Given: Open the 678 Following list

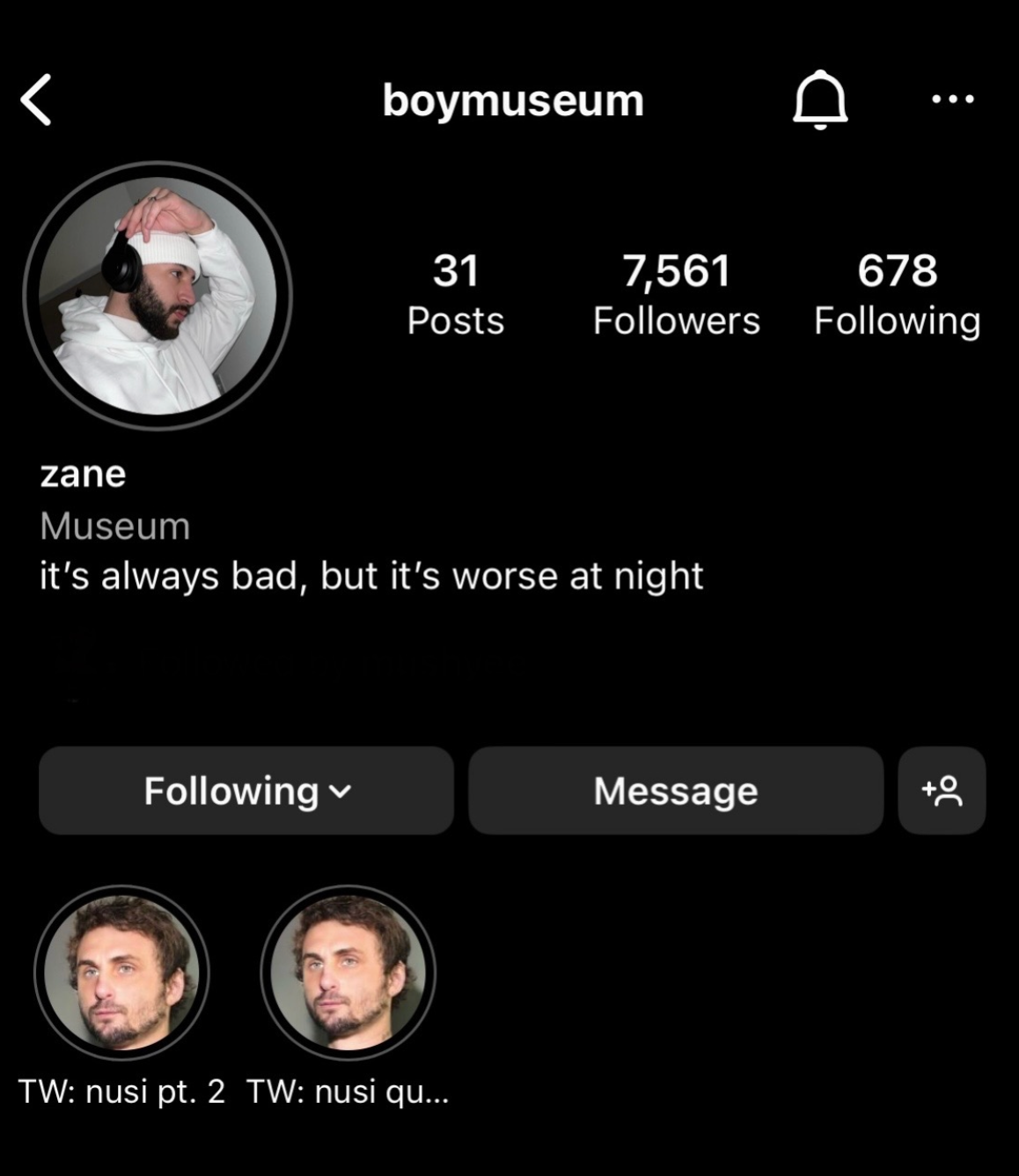Looking at the screenshot, I should [897, 295].
